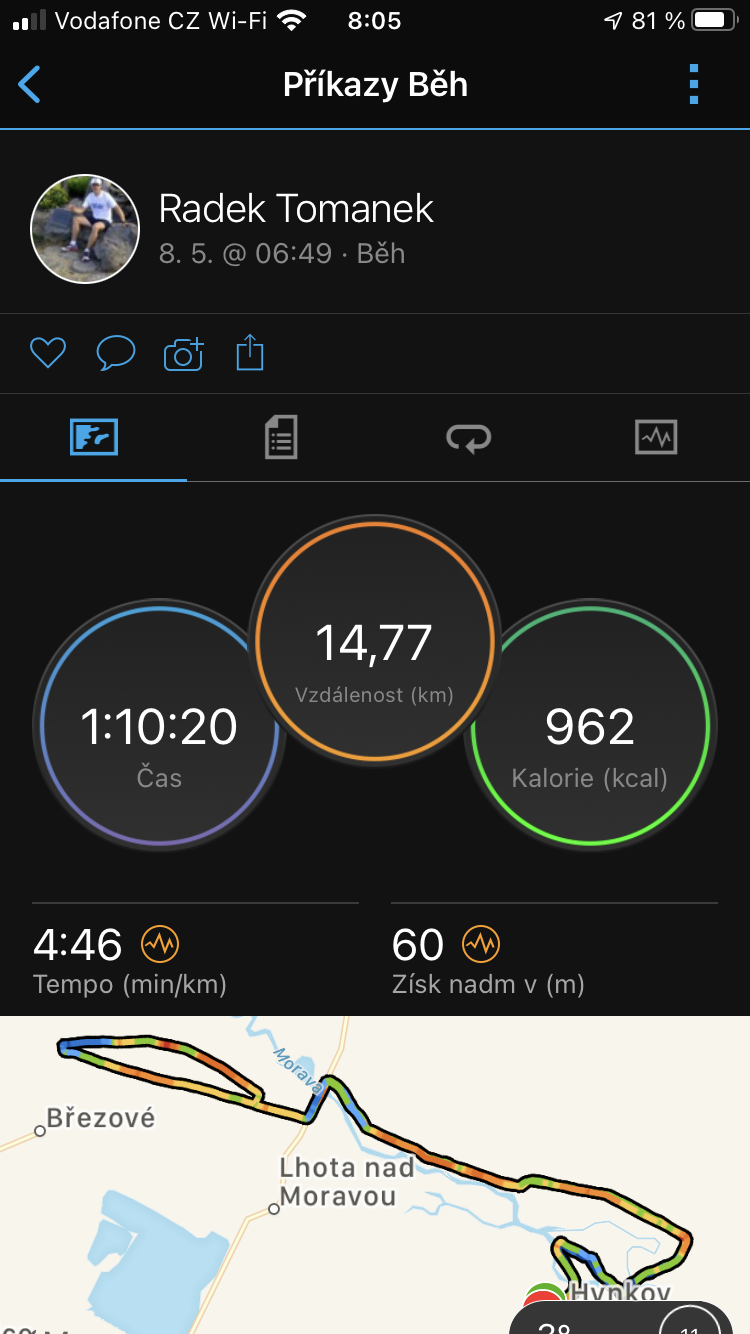This screenshot has height=1334, width=750.
Task: Open Radek Tomanek's profile picture
Action: pos(84,230)
